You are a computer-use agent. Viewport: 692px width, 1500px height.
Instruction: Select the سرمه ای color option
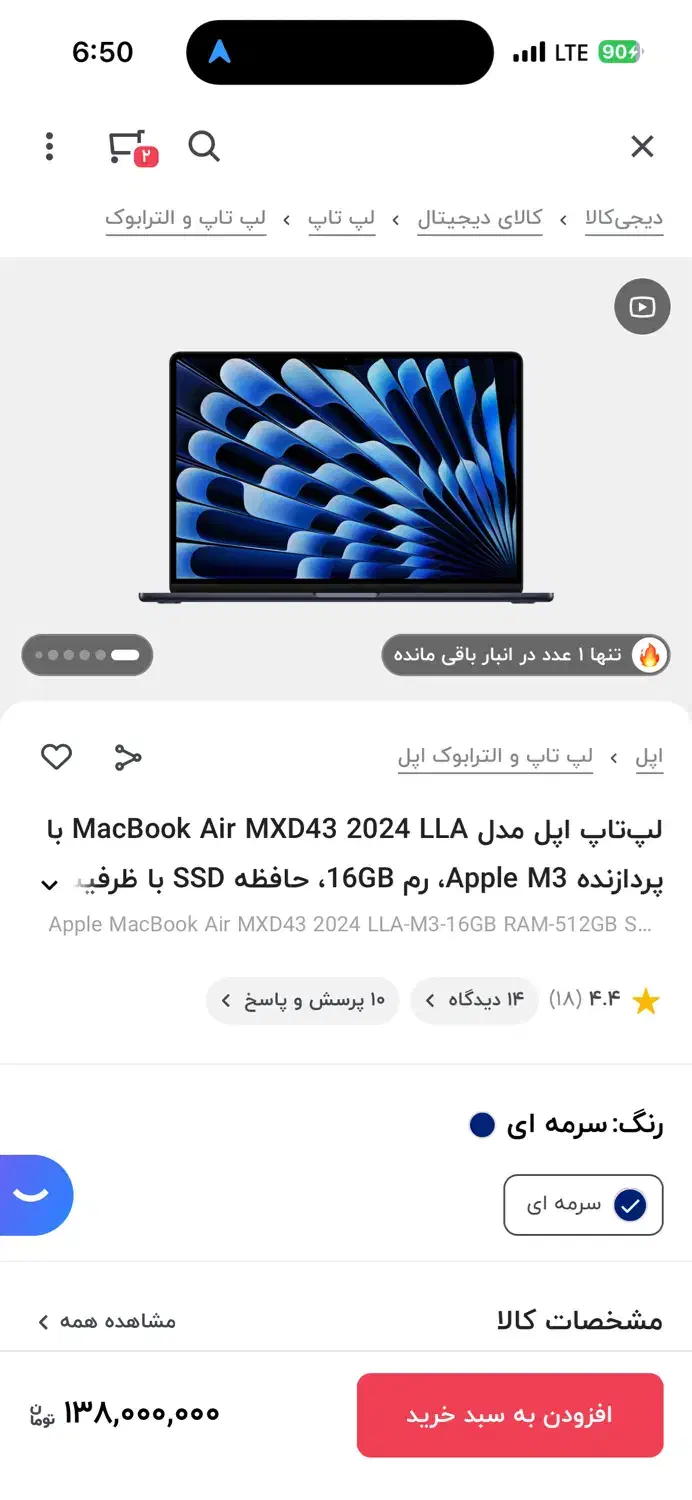(583, 1205)
